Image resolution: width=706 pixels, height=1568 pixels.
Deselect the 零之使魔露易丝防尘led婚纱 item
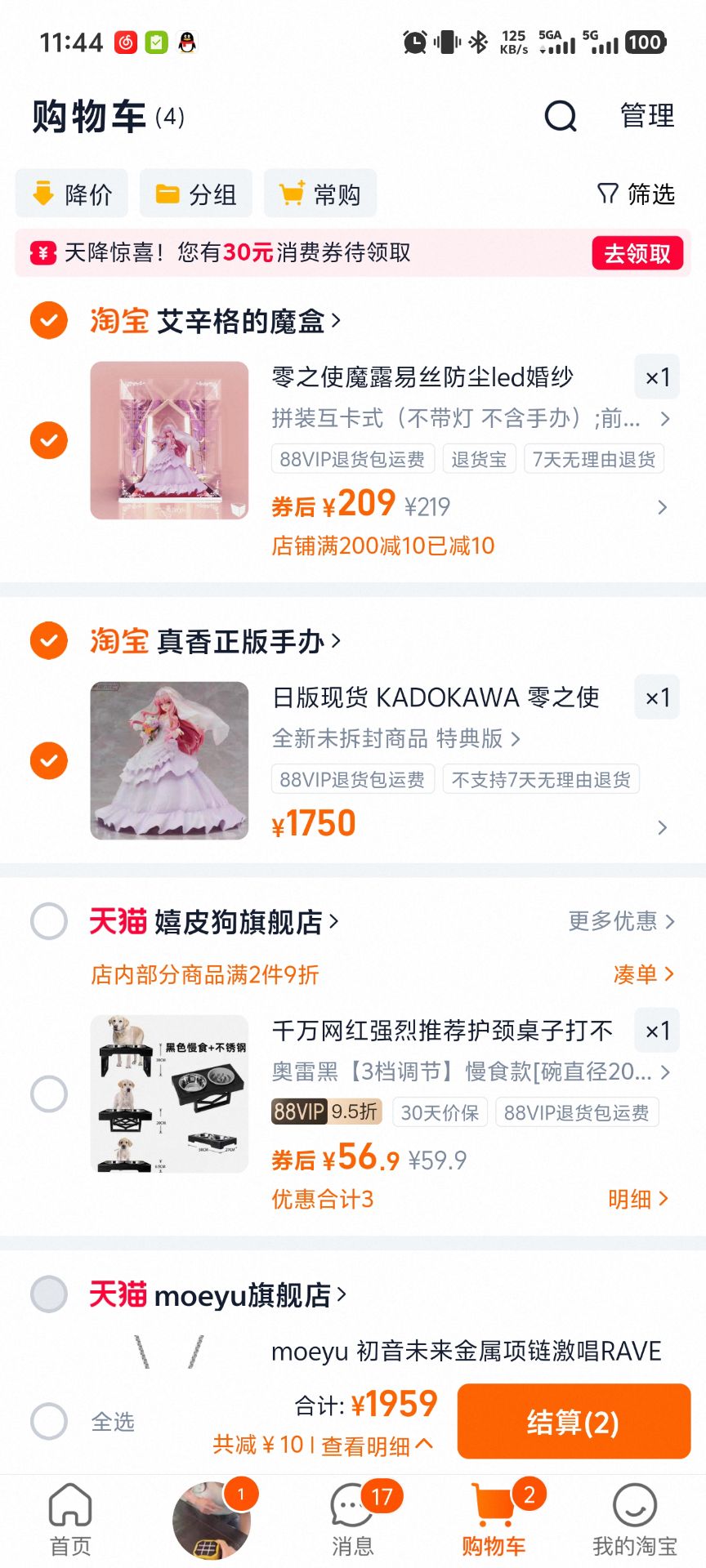49,440
